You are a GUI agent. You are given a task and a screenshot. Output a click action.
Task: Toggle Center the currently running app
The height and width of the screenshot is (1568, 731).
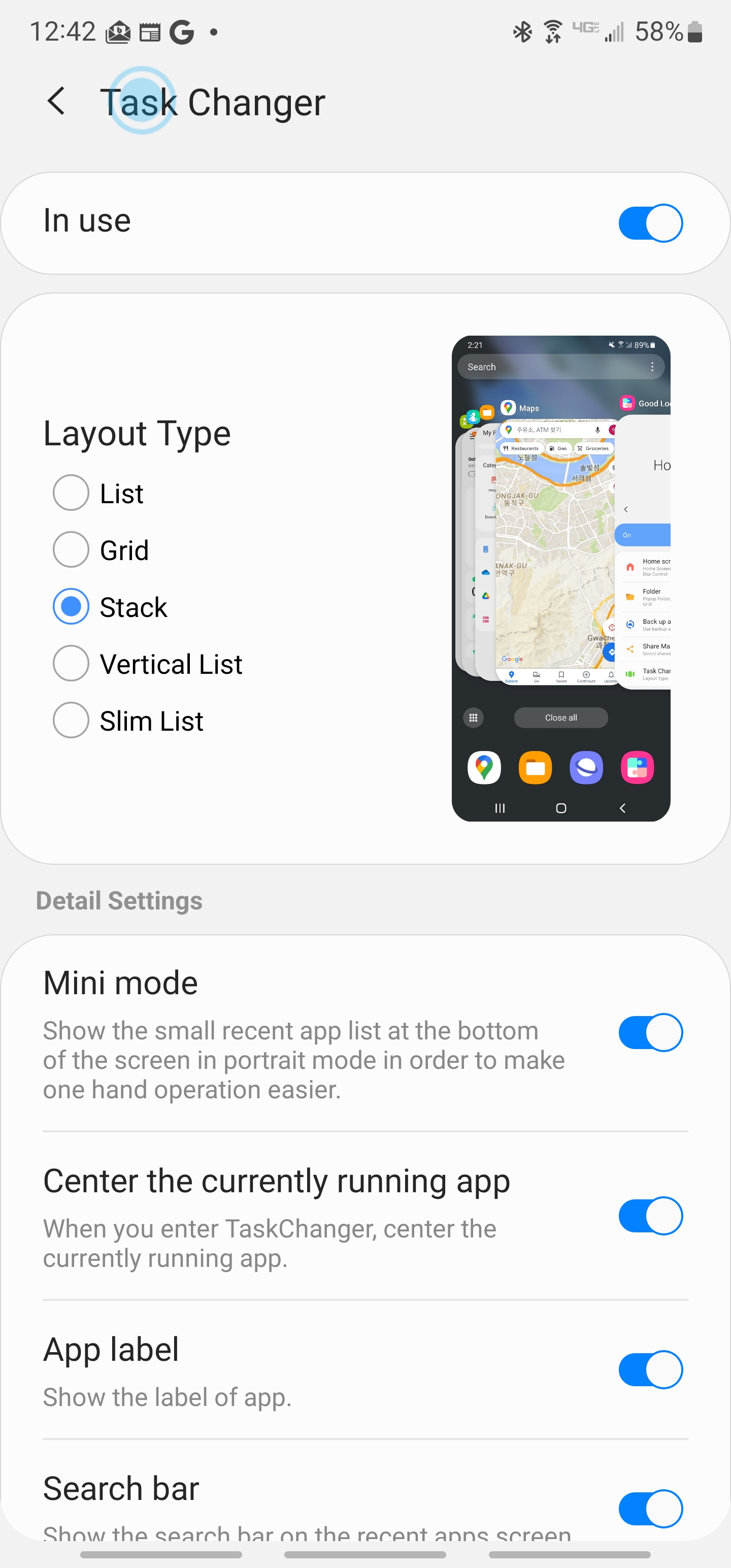coord(650,1216)
